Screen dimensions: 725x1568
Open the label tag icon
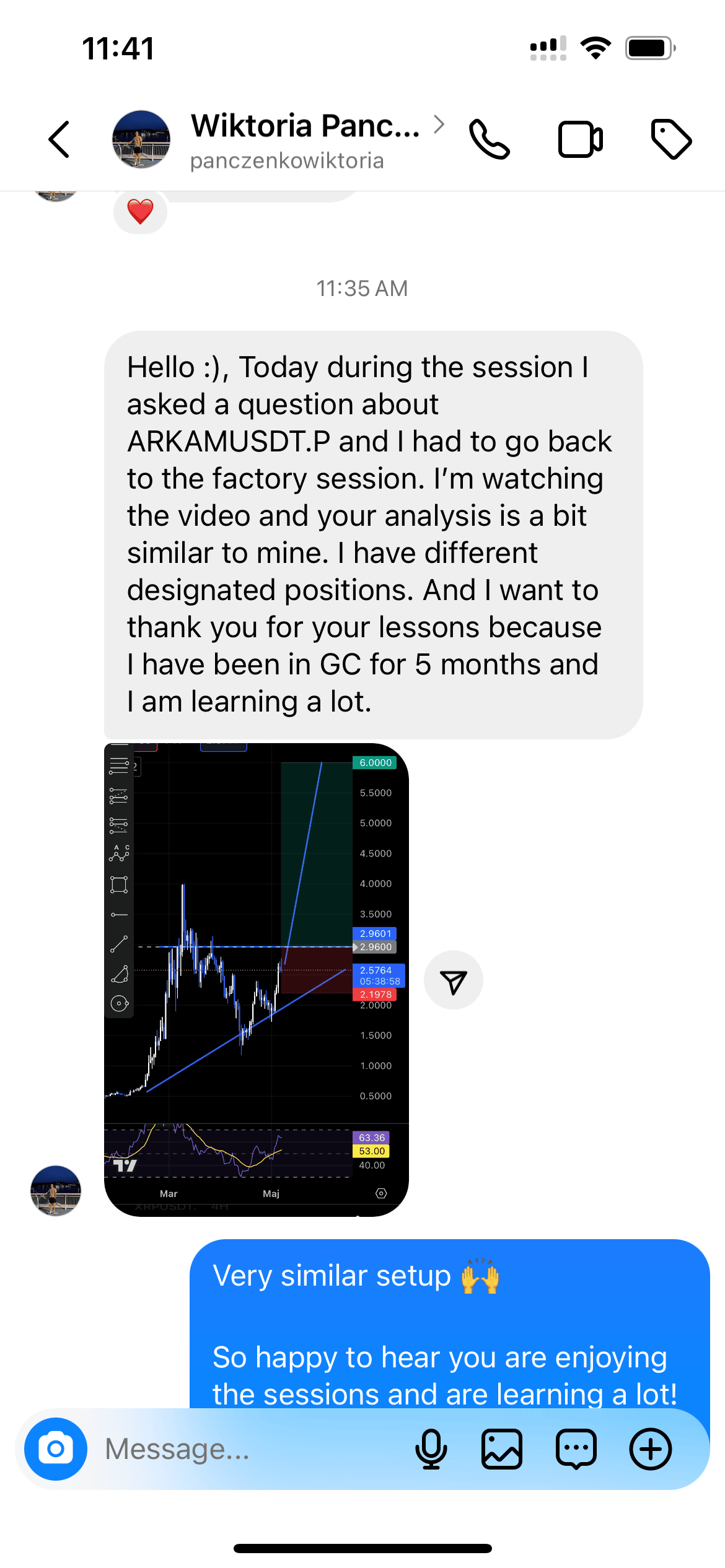(671, 139)
